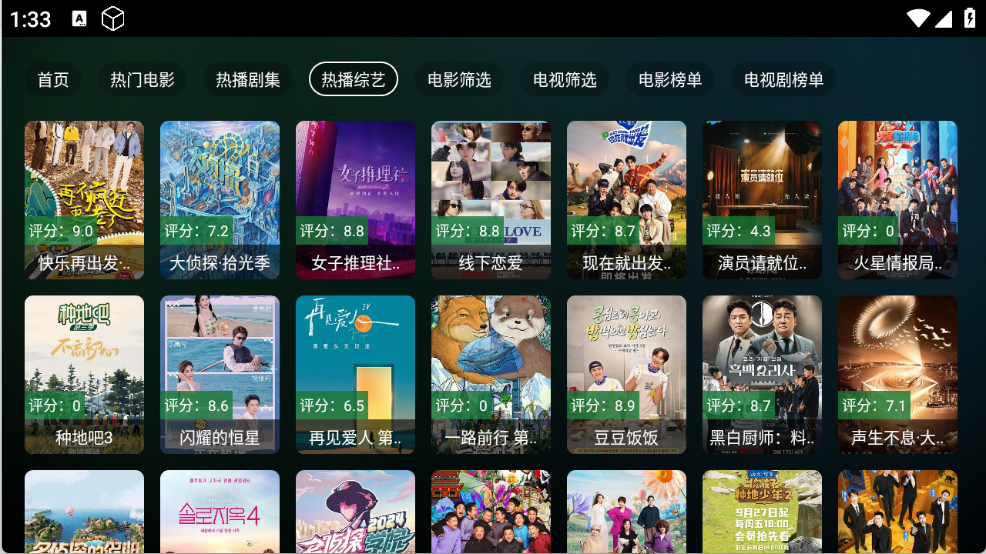
Task: Select the 女子推理社 poster
Action: [355, 200]
